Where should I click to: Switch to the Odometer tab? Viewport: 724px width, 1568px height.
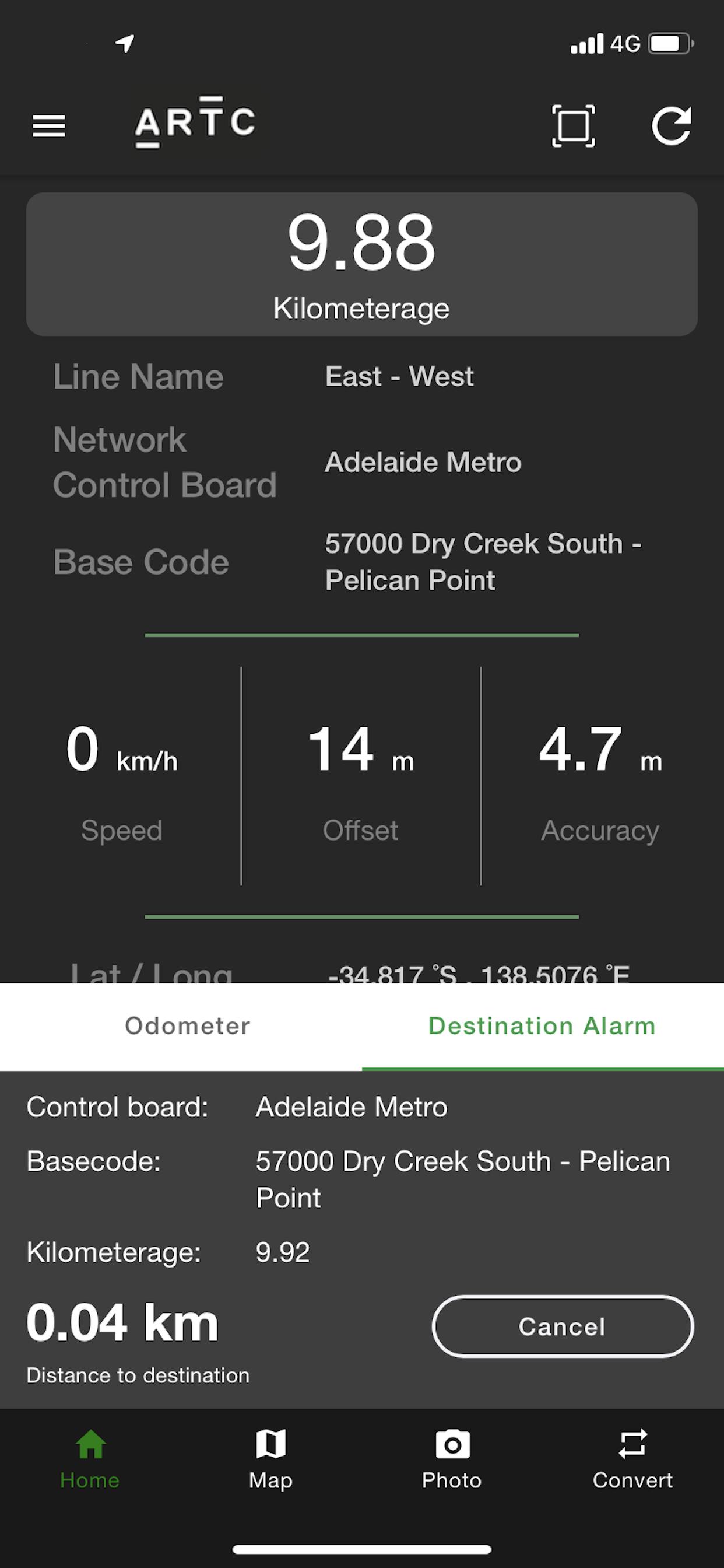pos(187,1026)
